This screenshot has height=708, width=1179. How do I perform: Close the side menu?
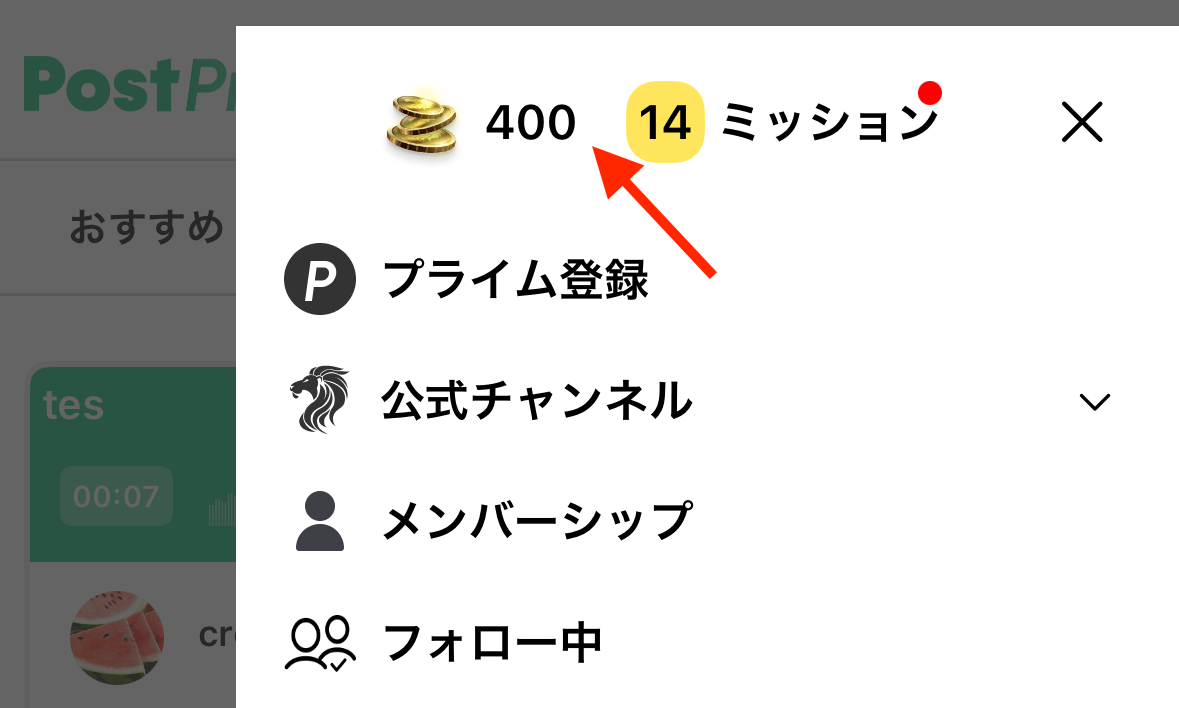click(x=1081, y=123)
